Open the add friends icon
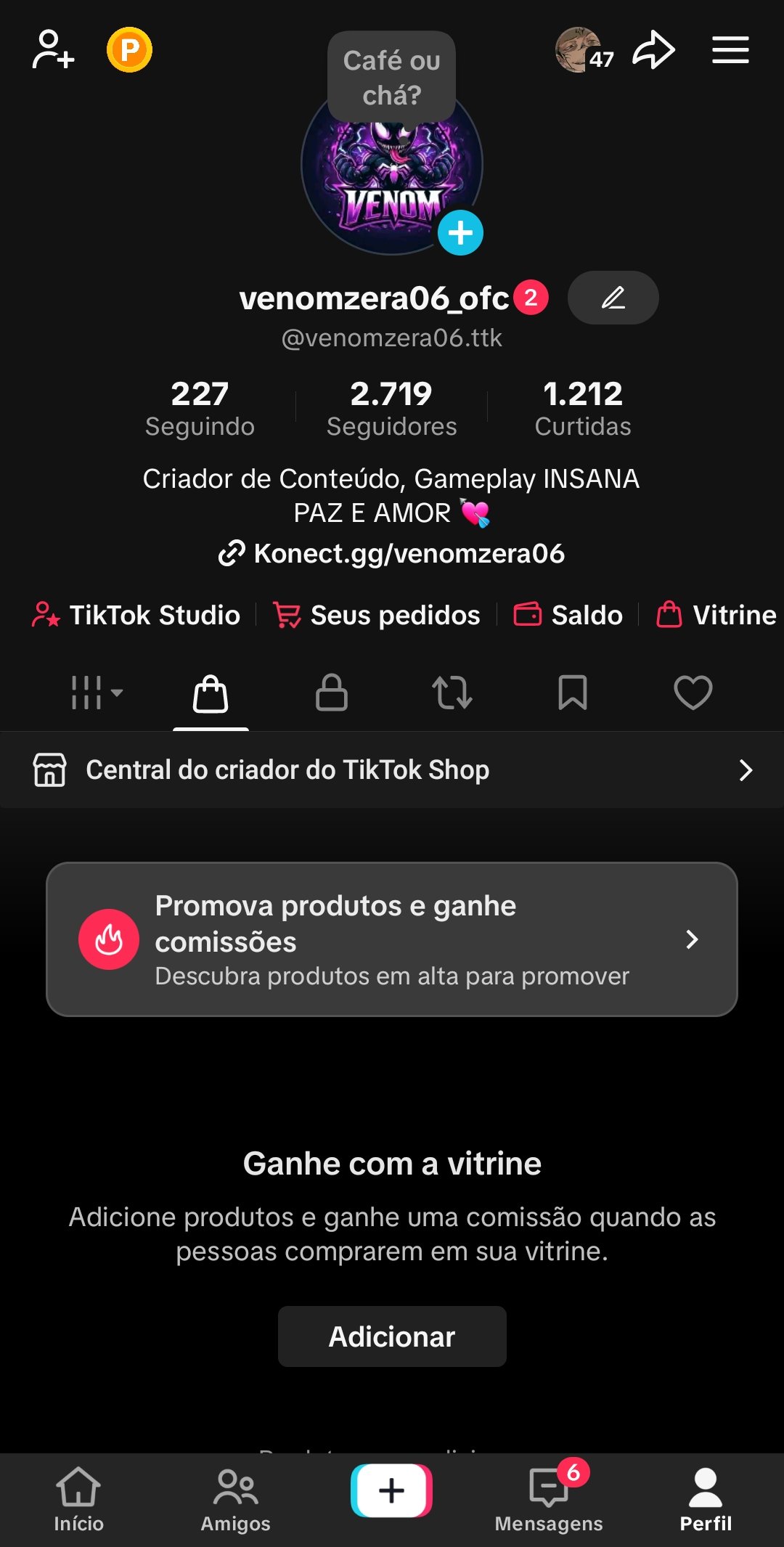 tap(53, 50)
